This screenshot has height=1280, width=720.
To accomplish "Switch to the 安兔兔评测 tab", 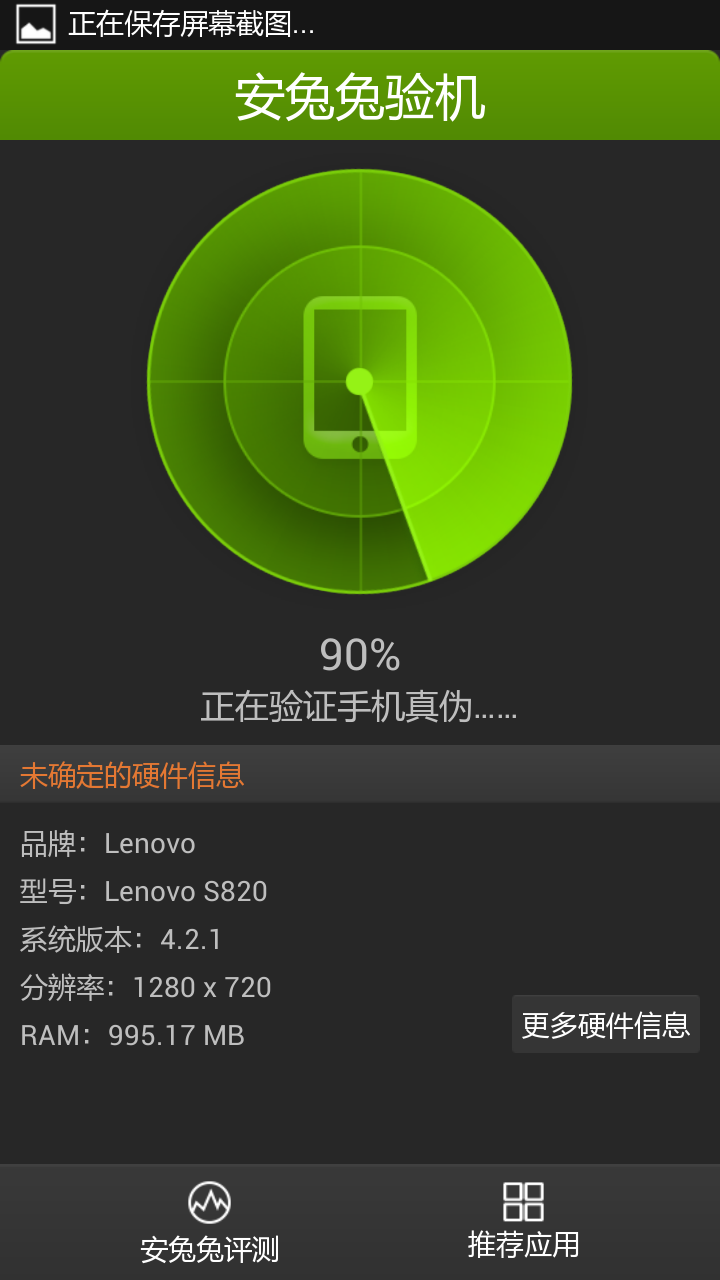I will point(209,1222).
